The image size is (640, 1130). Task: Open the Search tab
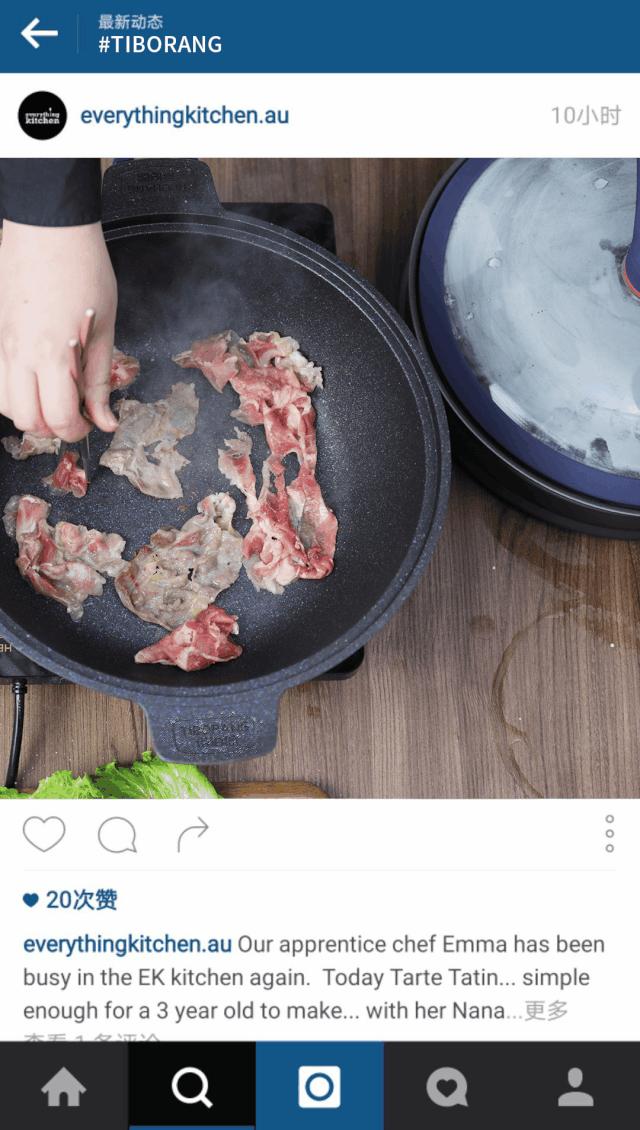pyautogui.click(x=192, y=1087)
